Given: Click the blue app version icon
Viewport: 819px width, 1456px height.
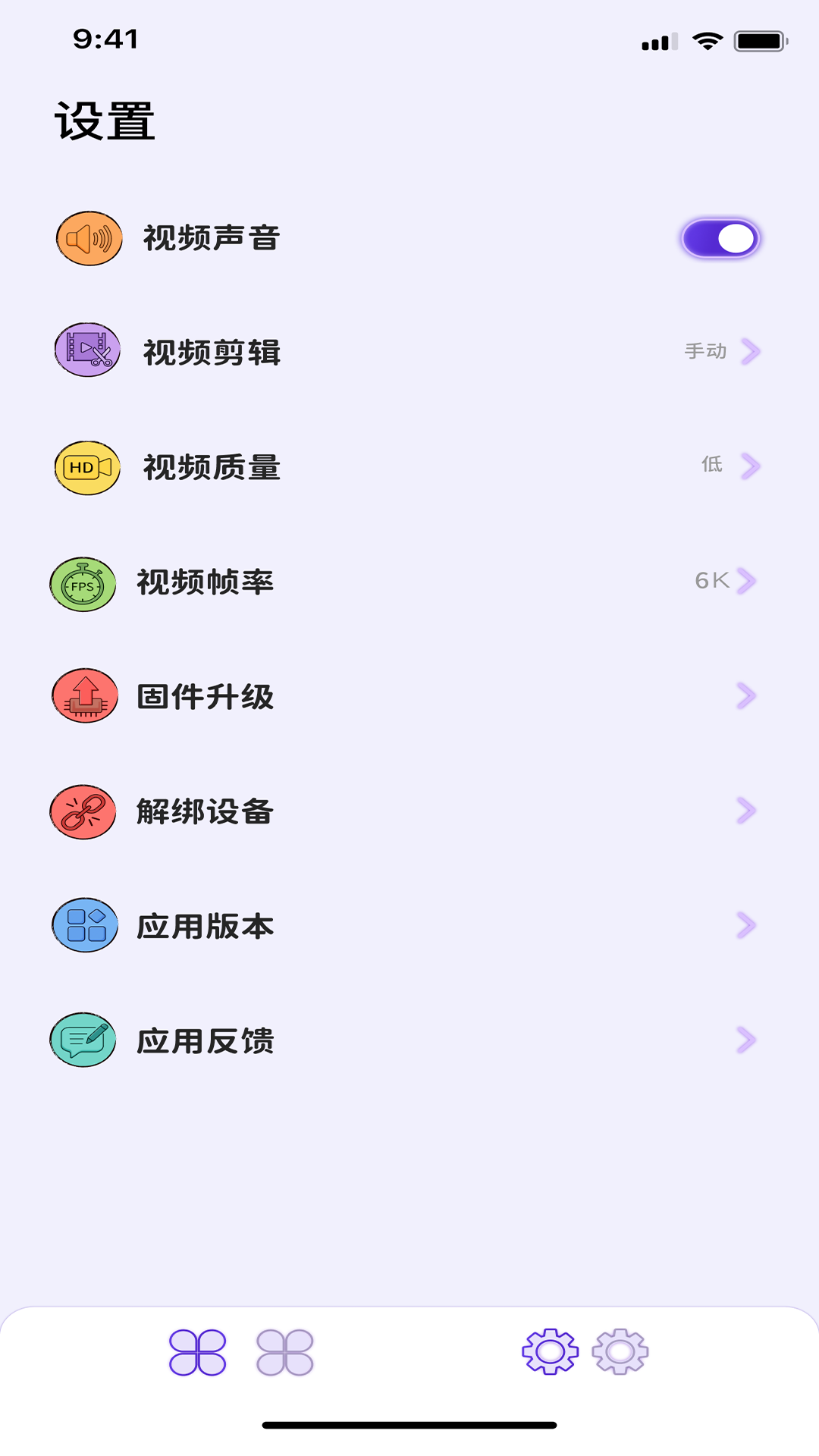Looking at the screenshot, I should [x=85, y=925].
